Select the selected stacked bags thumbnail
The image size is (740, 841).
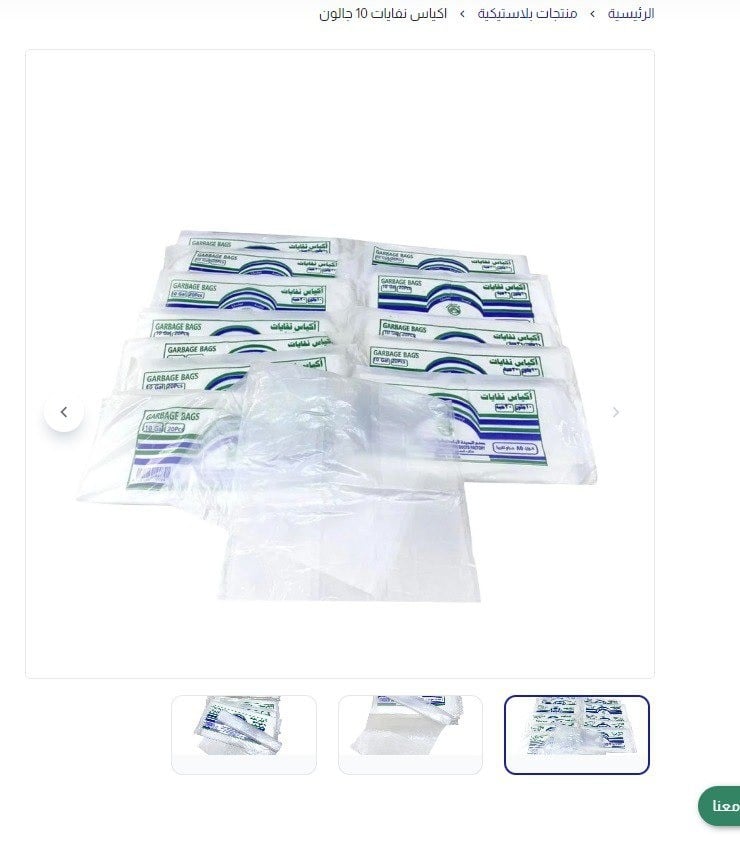coord(577,735)
